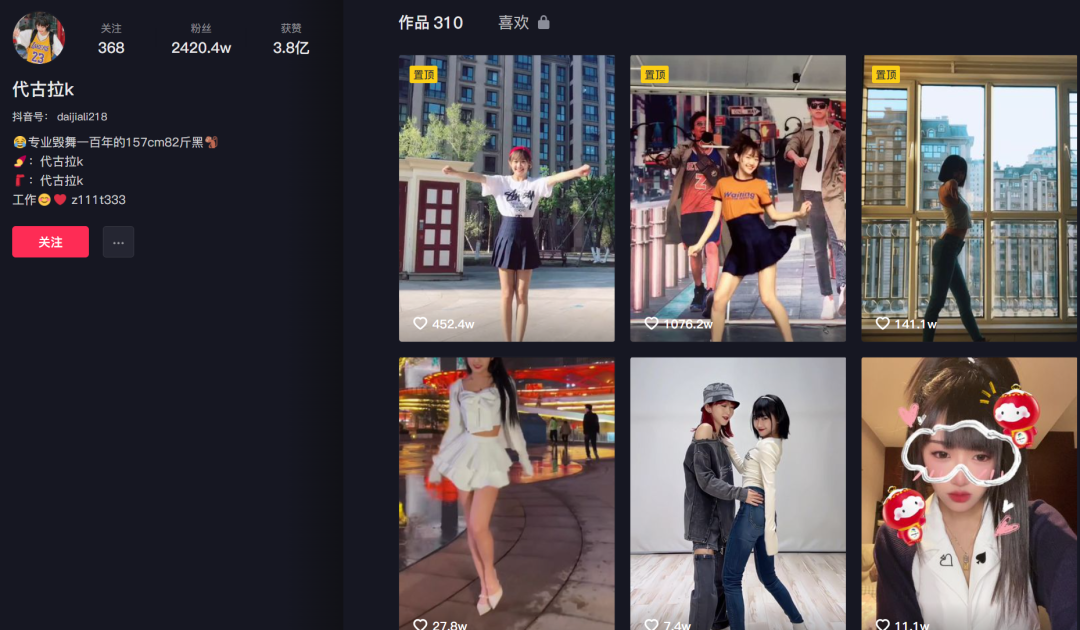Open pinned video with 452.4w likes
This screenshot has width=1080, height=630.
506,198
